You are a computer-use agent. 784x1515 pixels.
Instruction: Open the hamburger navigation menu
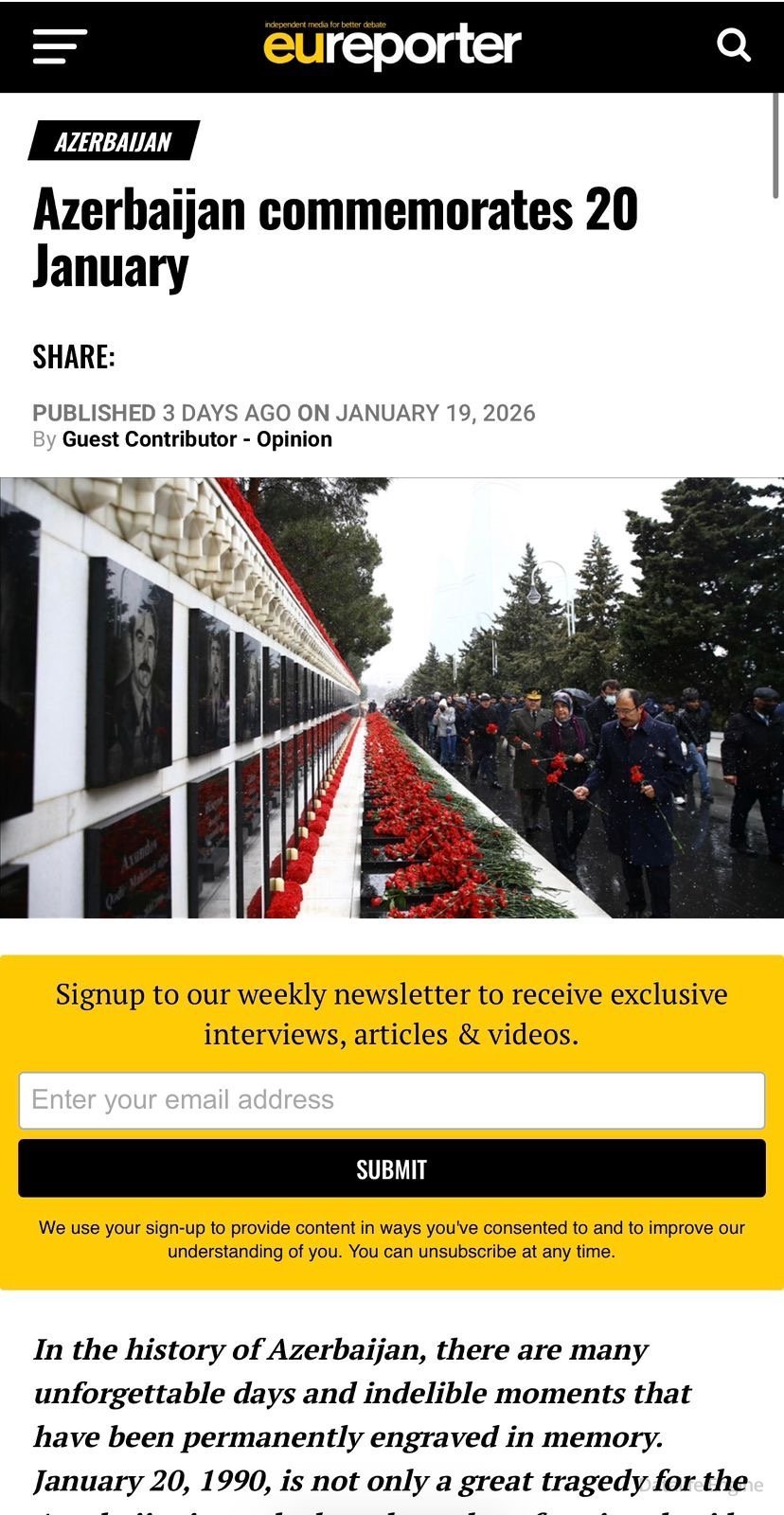[x=60, y=45]
